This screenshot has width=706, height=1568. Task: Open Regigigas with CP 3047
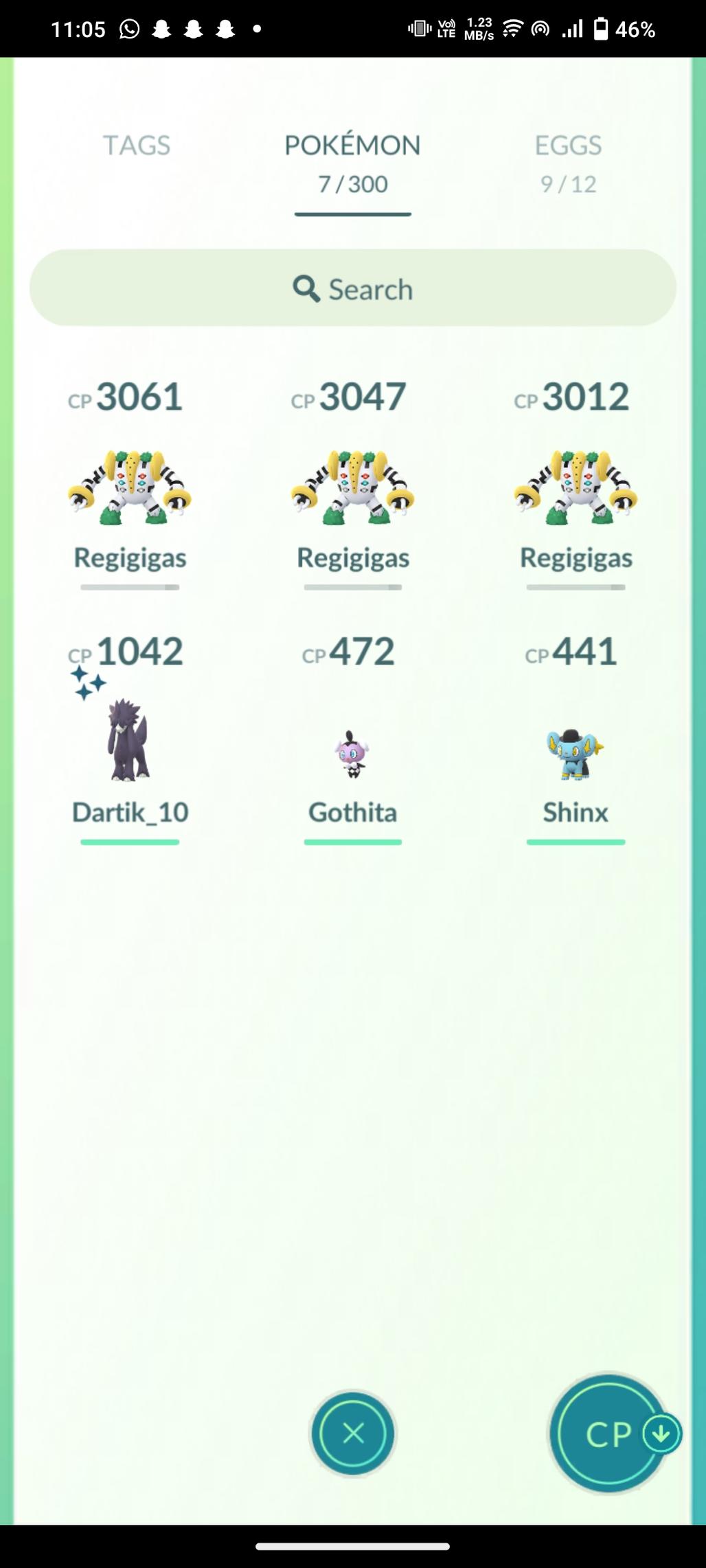352,488
